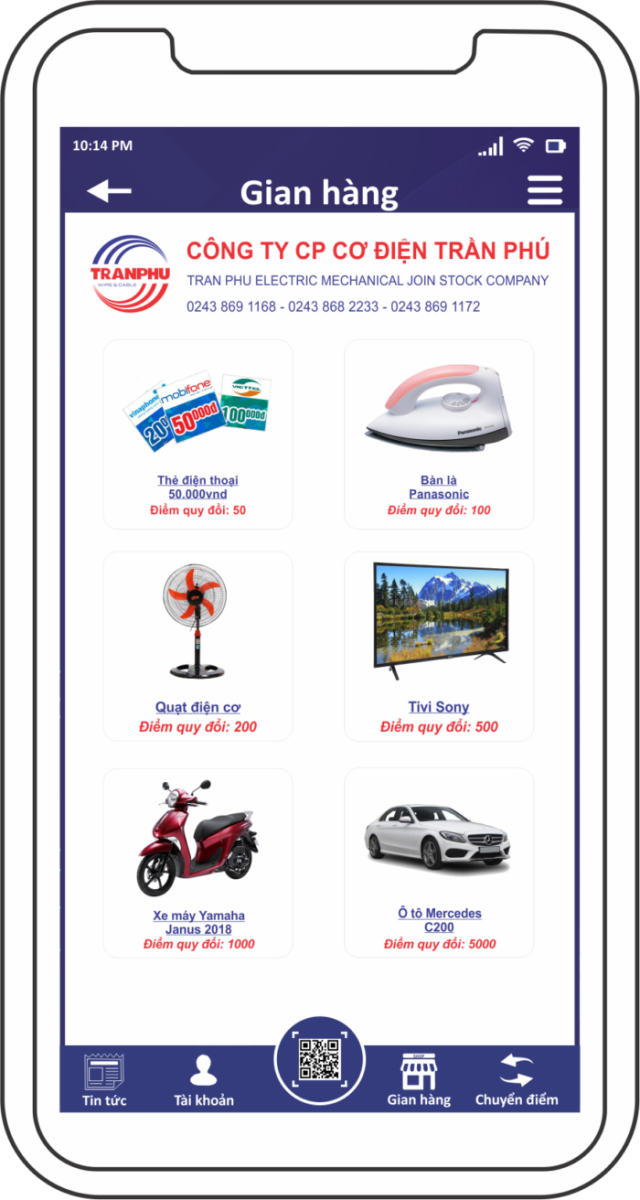Select the Gian hàng tab
Image resolution: width=640 pixels, height=1200 pixels.
[x=419, y=1080]
